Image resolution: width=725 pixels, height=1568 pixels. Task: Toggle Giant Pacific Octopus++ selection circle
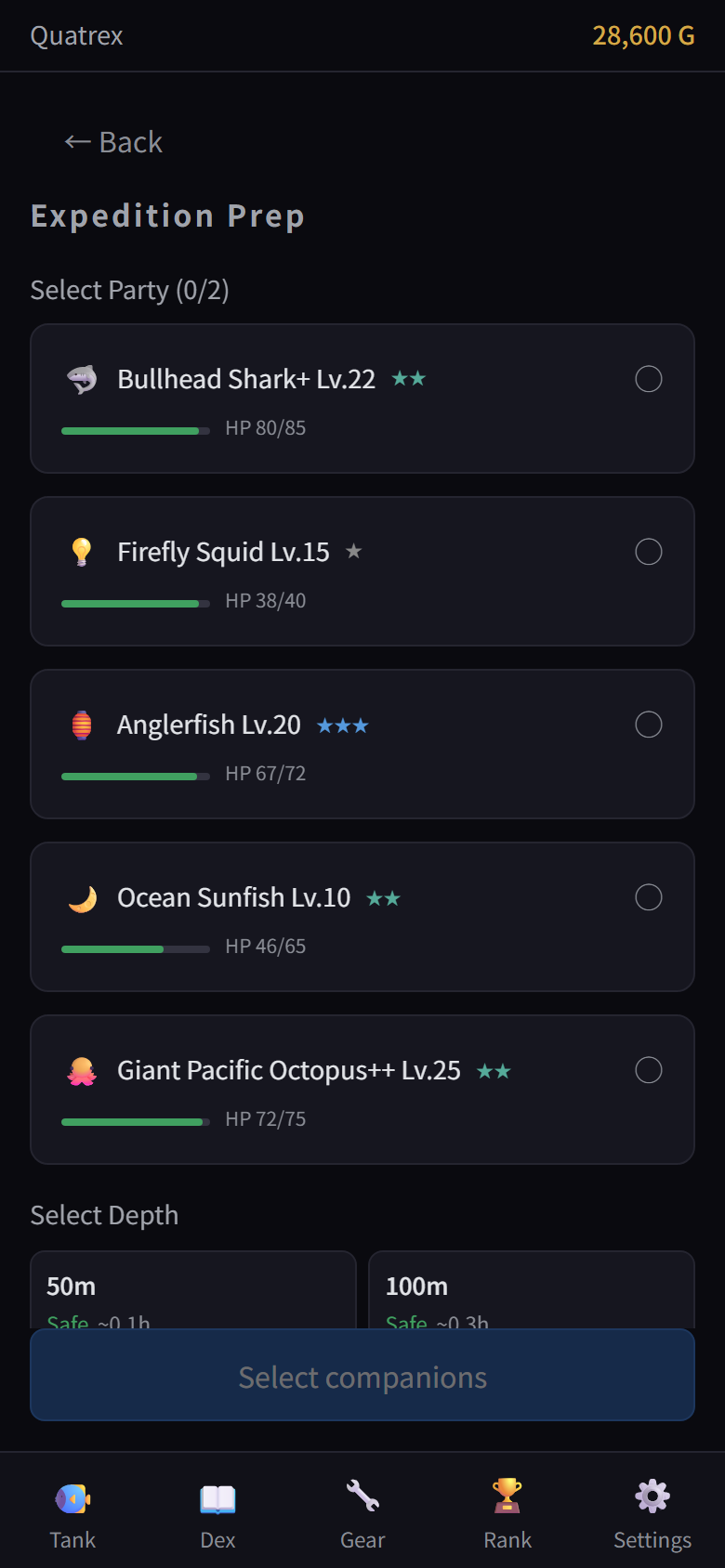(x=649, y=1070)
